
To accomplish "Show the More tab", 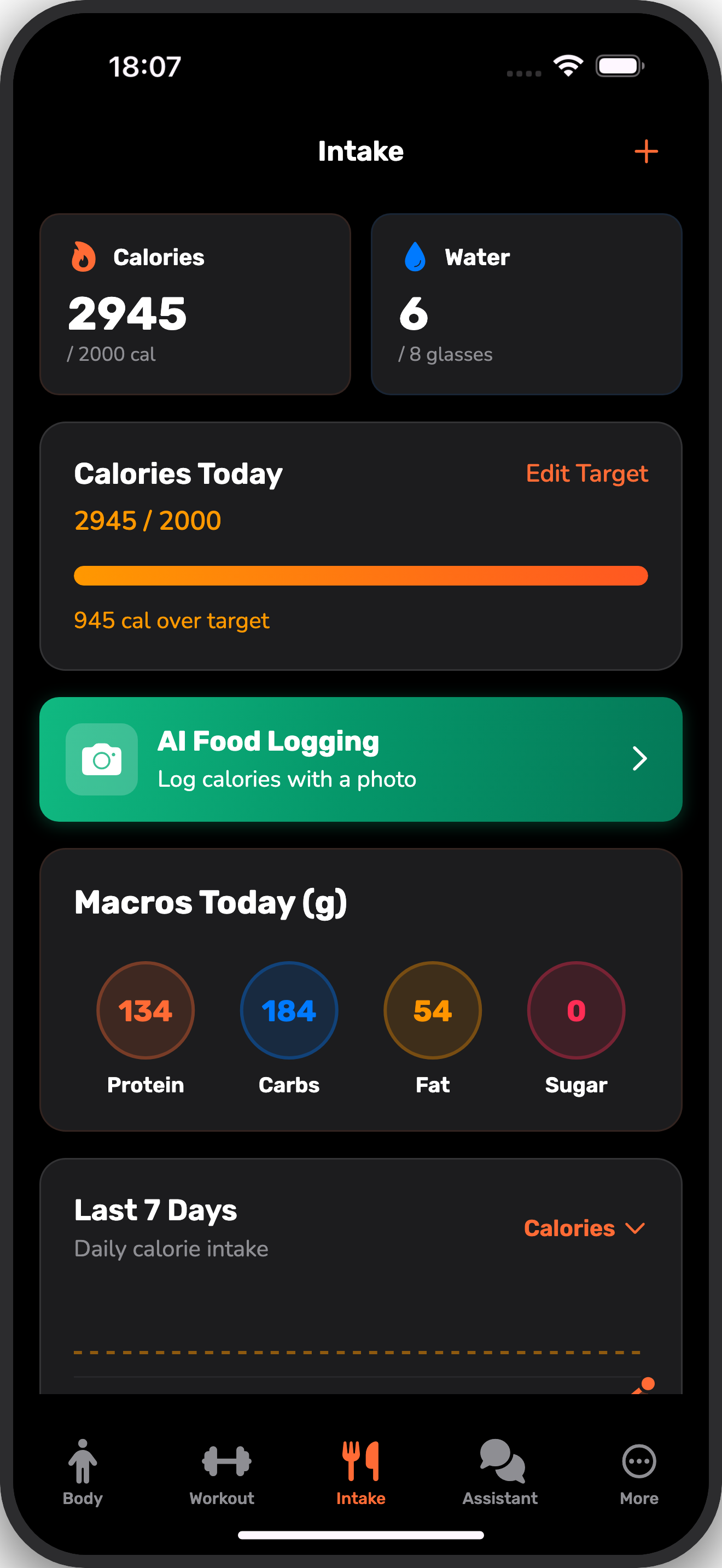I will tap(639, 1471).
